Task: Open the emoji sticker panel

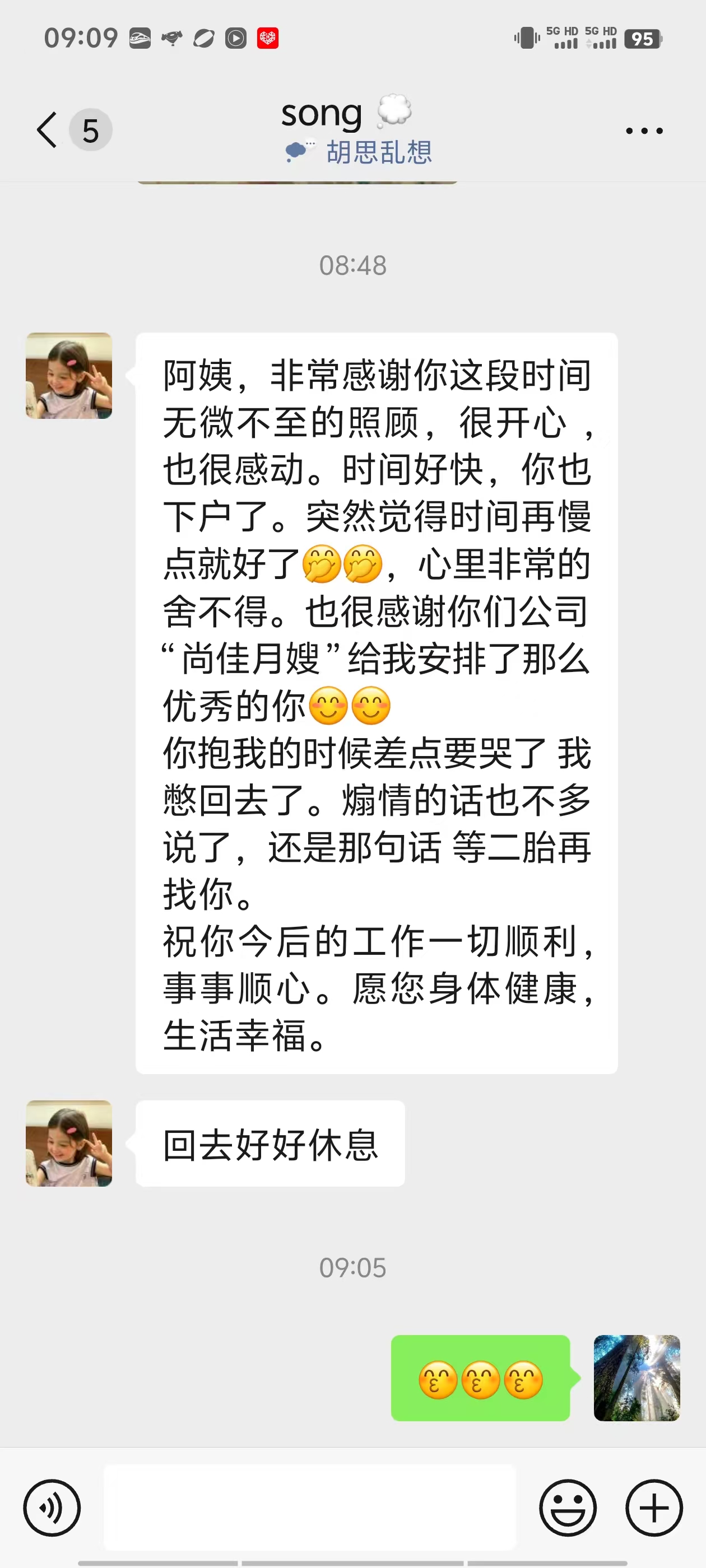Action: [x=567, y=1508]
